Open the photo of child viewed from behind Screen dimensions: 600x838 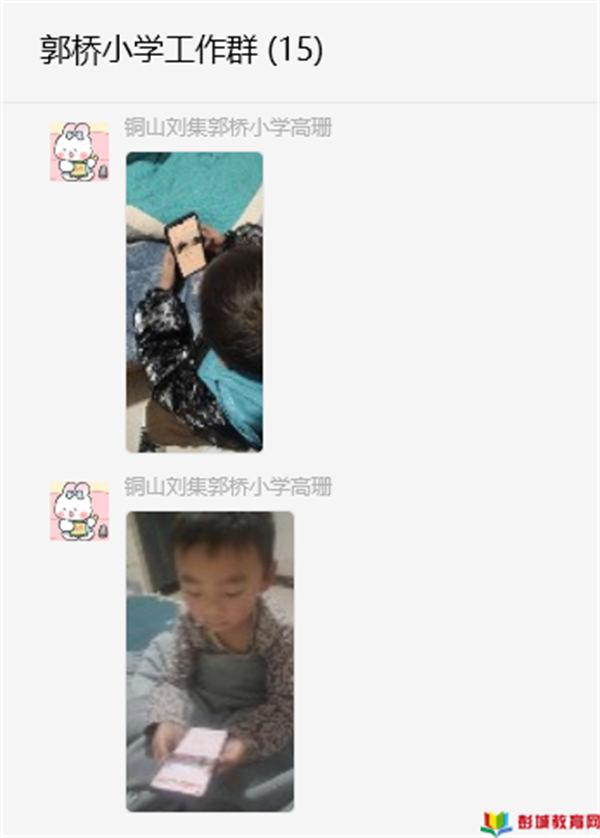194,301
